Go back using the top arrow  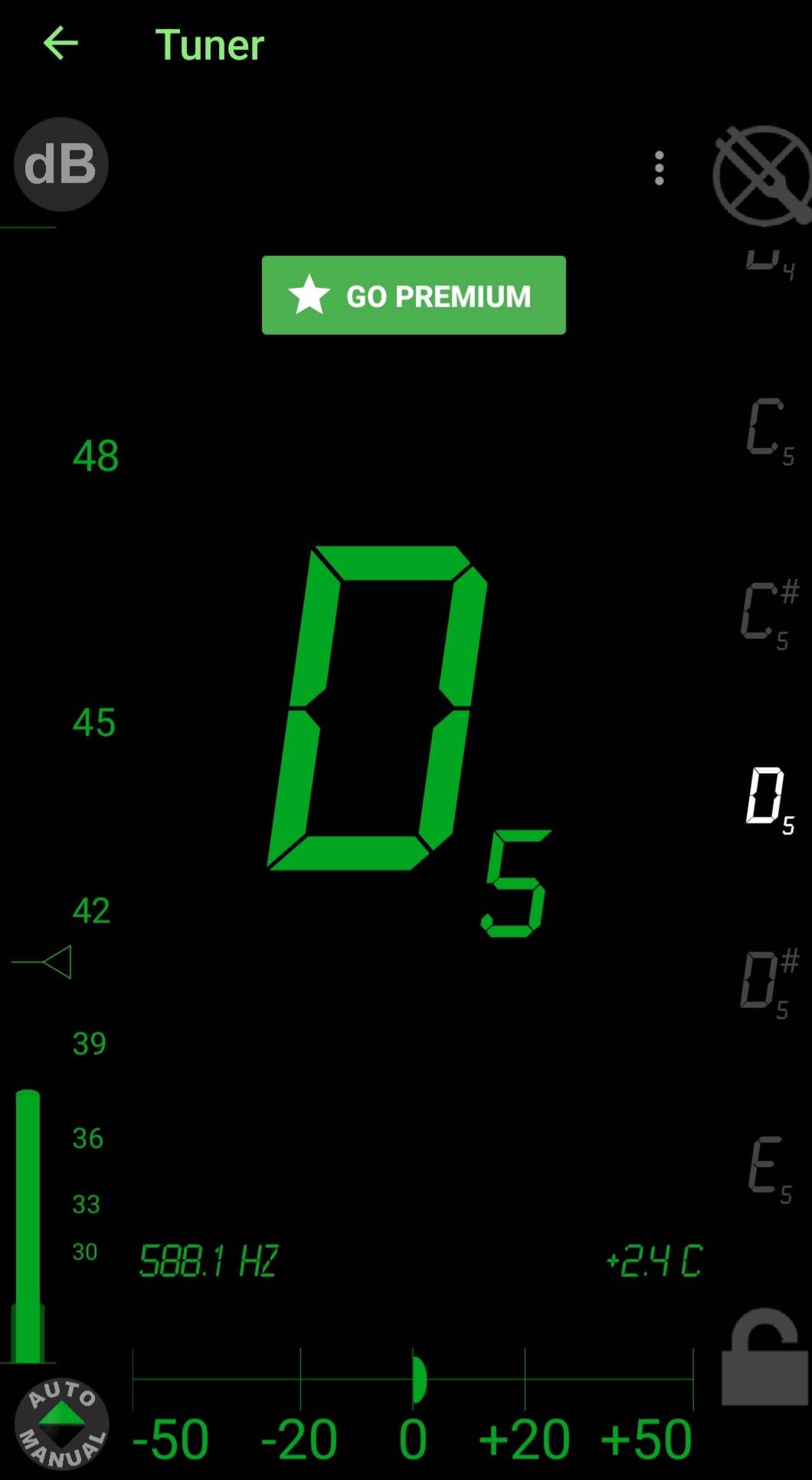(x=61, y=43)
